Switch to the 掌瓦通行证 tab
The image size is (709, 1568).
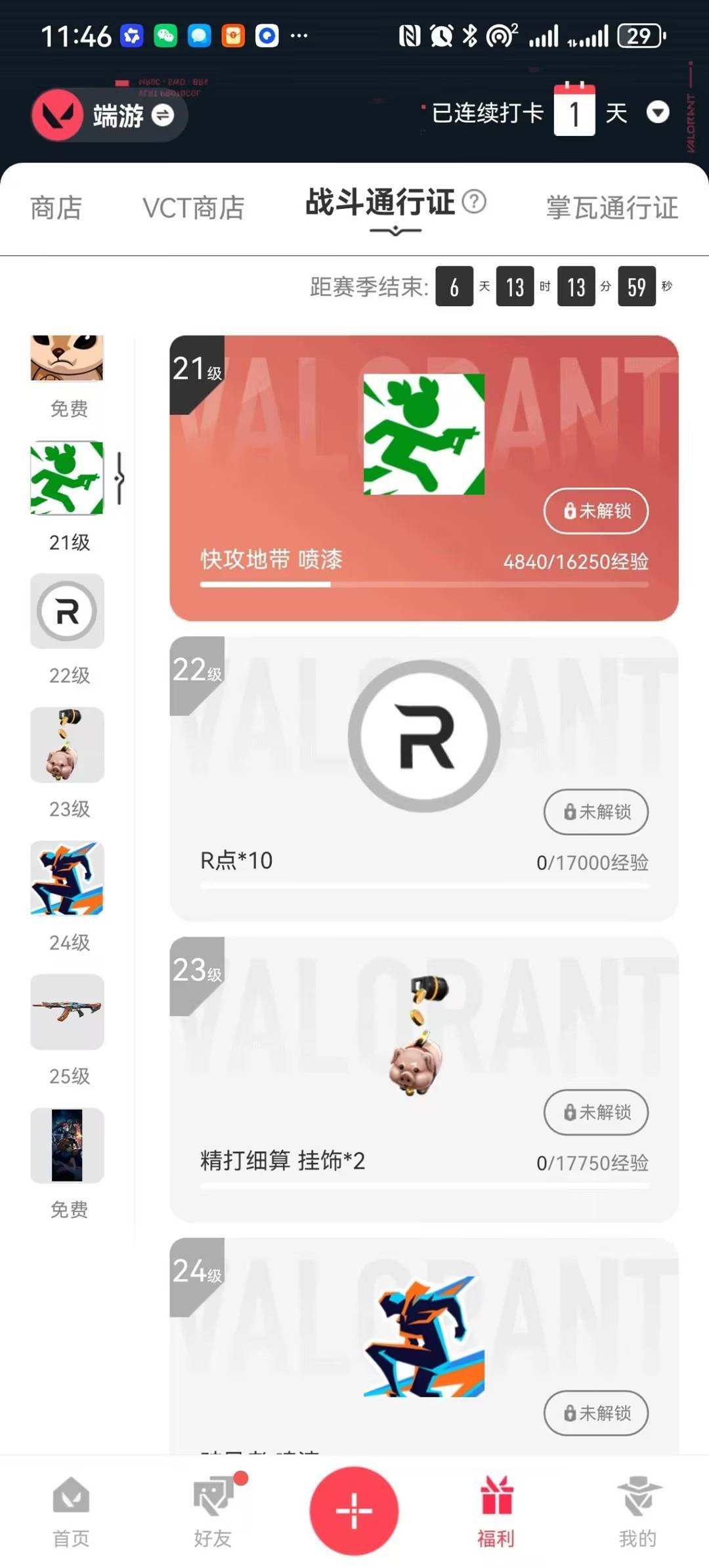point(612,209)
